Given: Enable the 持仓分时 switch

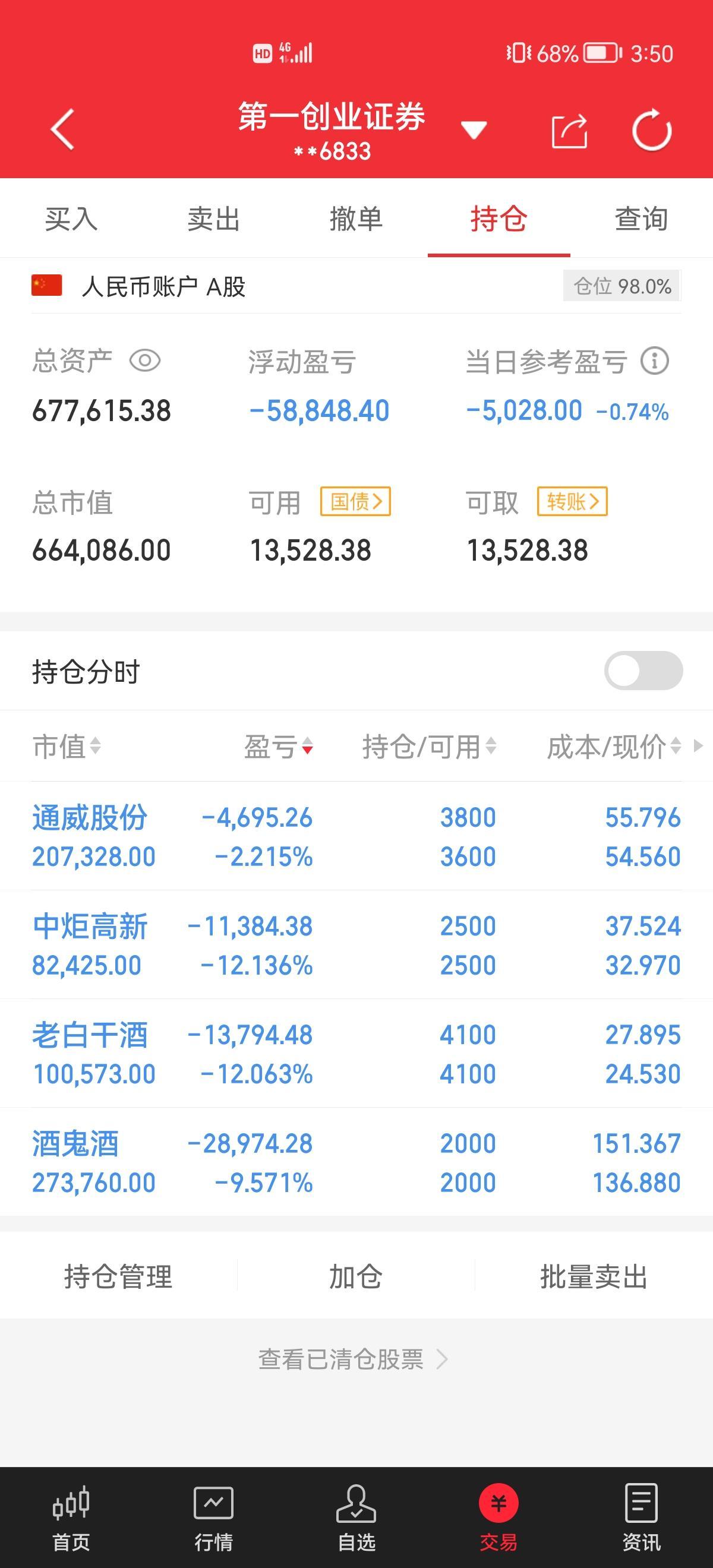Looking at the screenshot, I should 643,671.
